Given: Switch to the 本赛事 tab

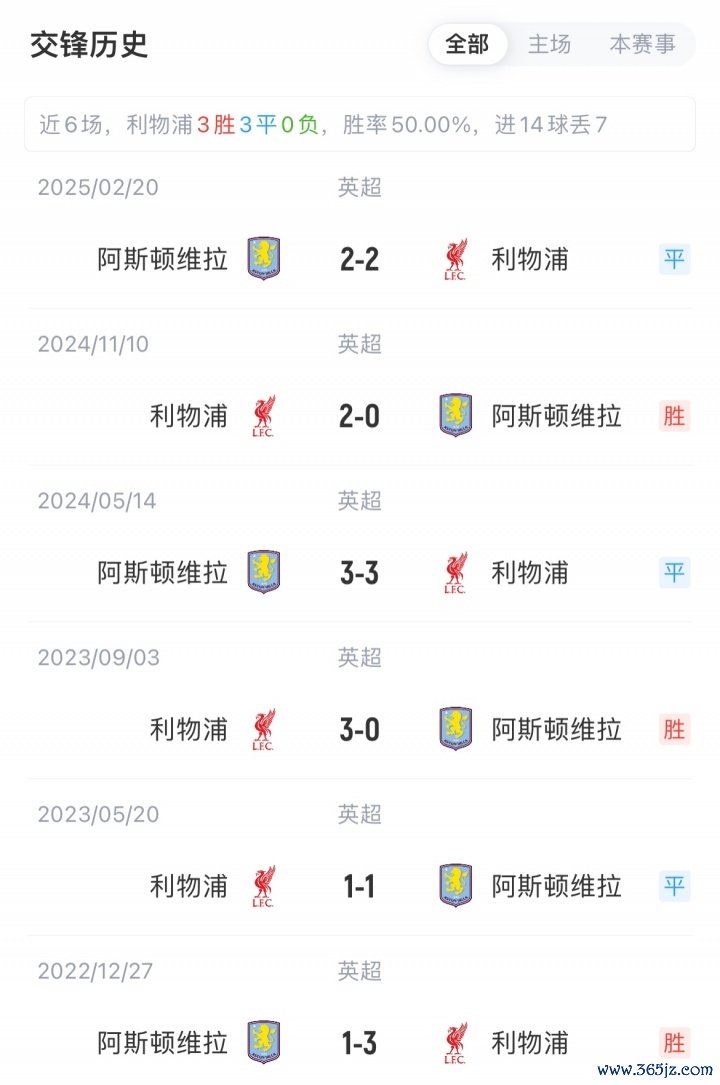Looking at the screenshot, I should click(x=642, y=45).
